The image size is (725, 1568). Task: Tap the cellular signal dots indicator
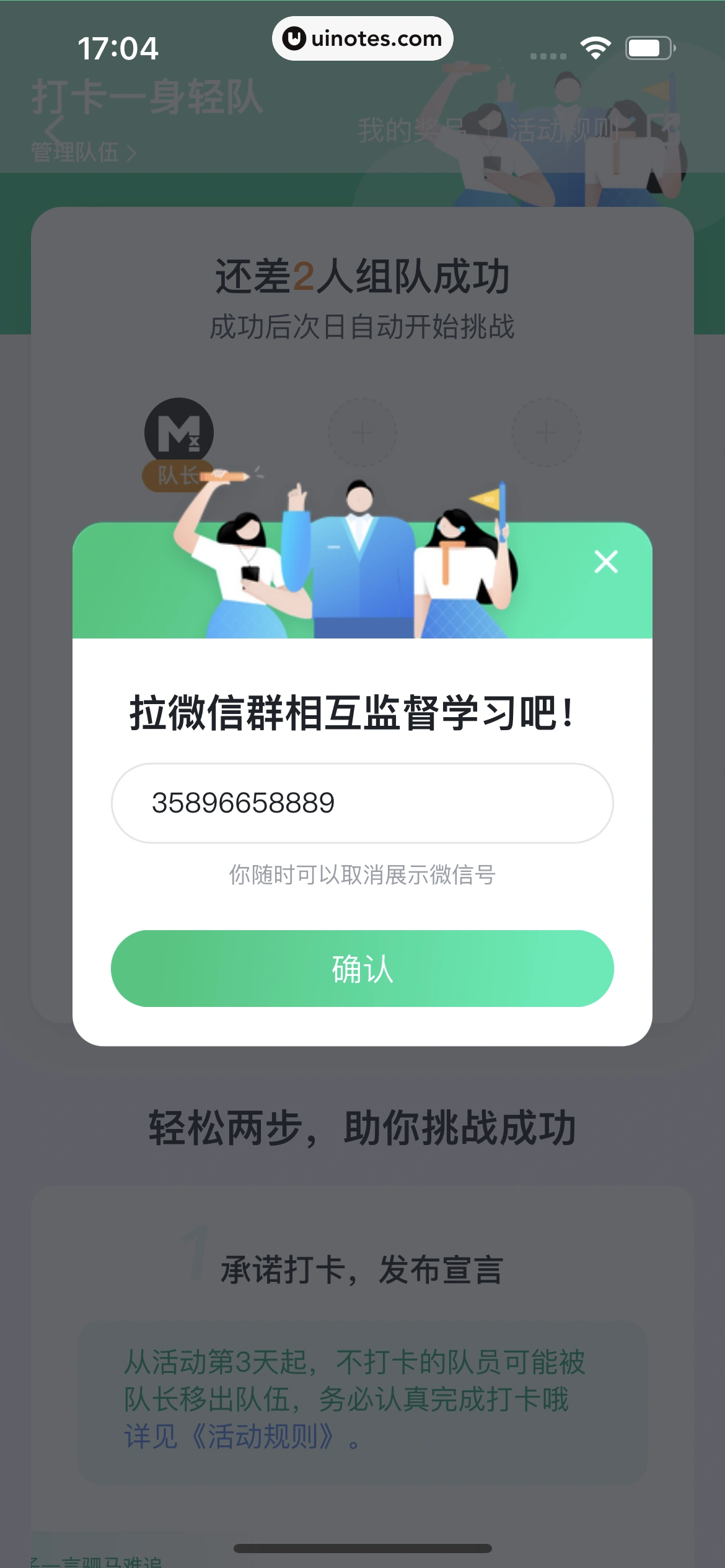click(547, 55)
